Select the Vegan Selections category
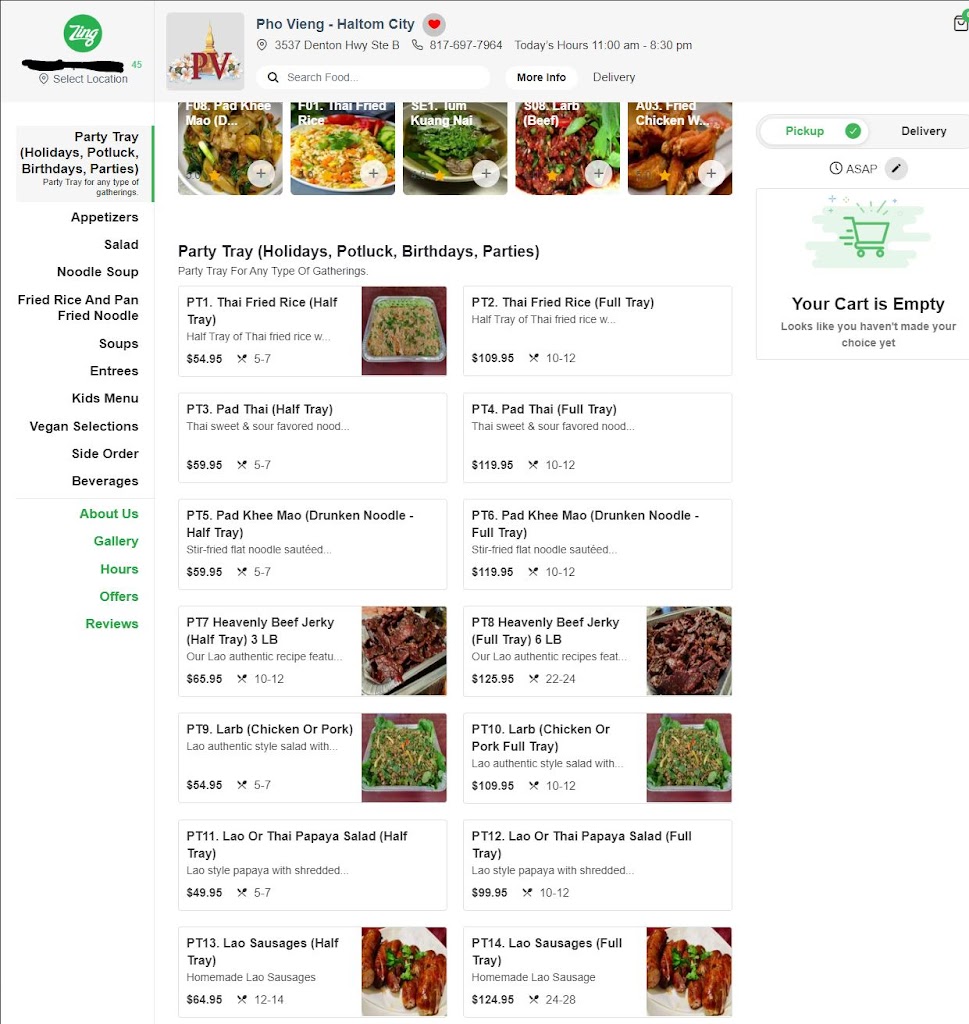Viewport: 969px width, 1024px height. pyautogui.click(x=84, y=426)
